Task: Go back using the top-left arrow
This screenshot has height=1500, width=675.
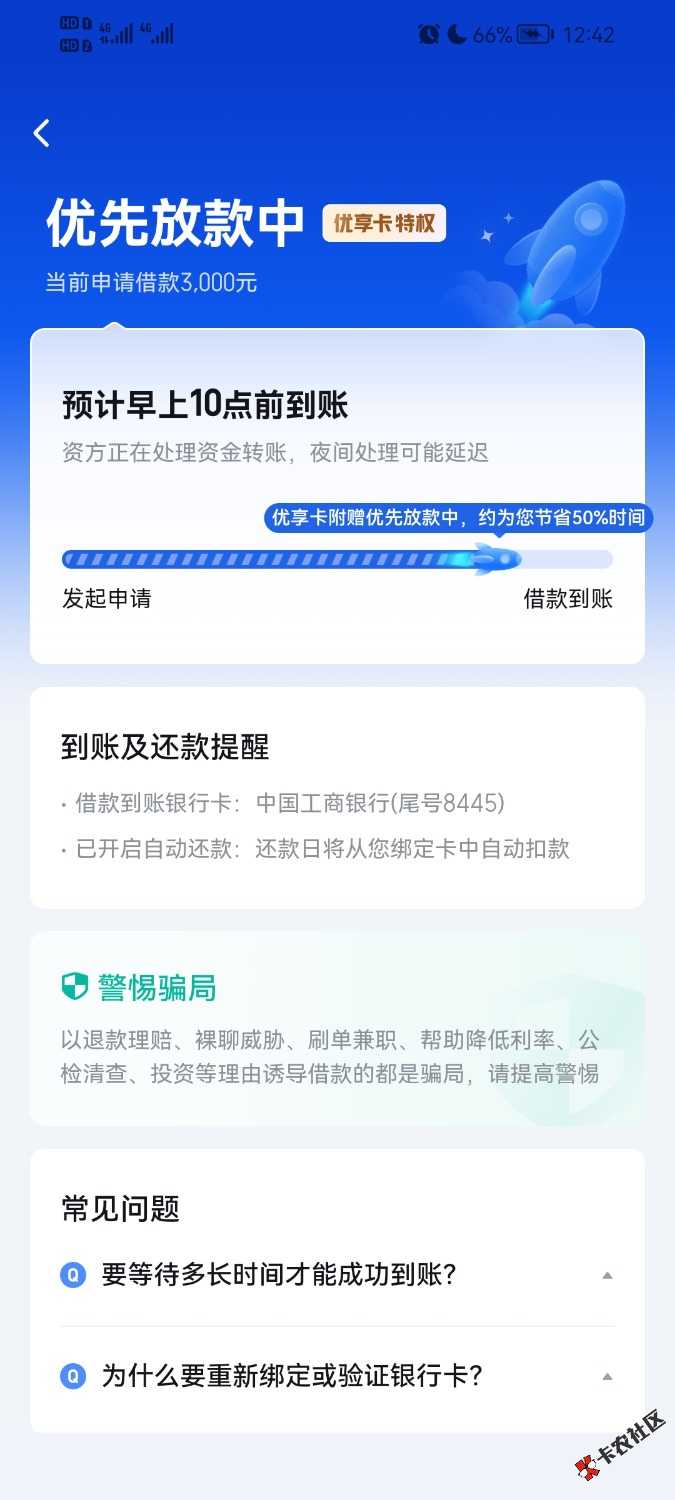Action: tap(41, 133)
